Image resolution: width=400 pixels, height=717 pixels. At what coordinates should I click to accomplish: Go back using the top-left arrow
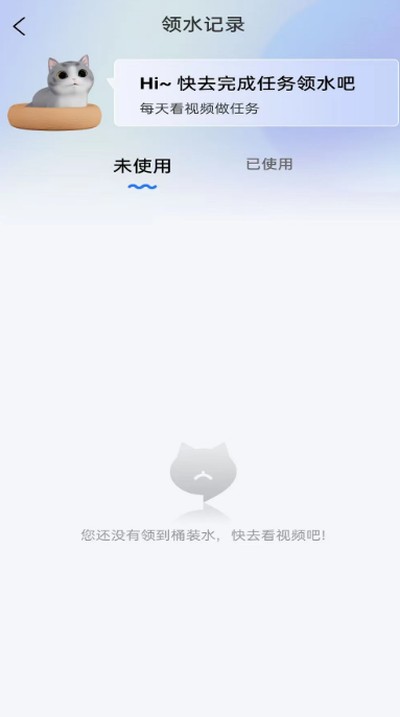[x=19, y=27]
